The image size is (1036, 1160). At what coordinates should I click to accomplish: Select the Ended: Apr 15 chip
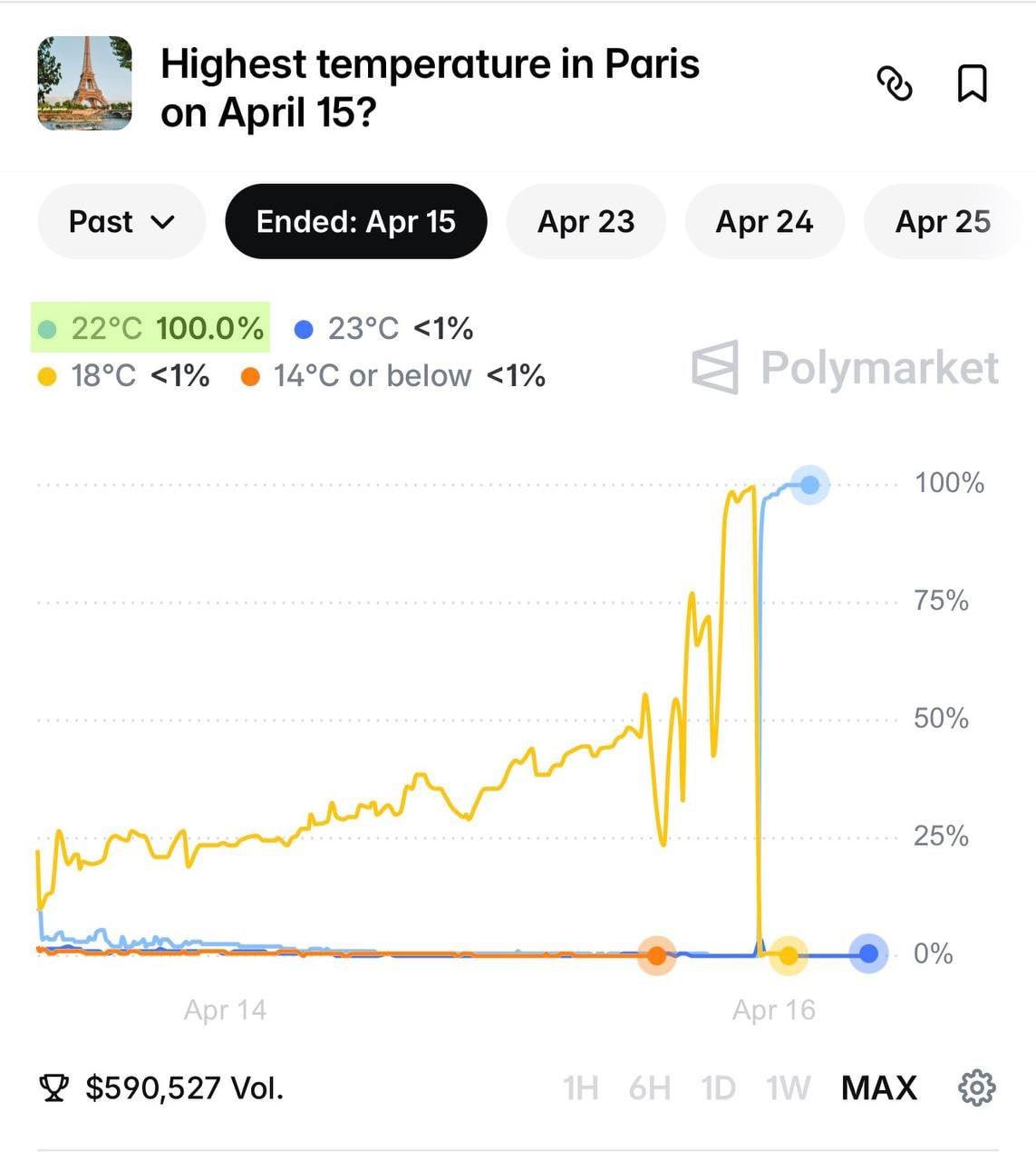click(355, 222)
